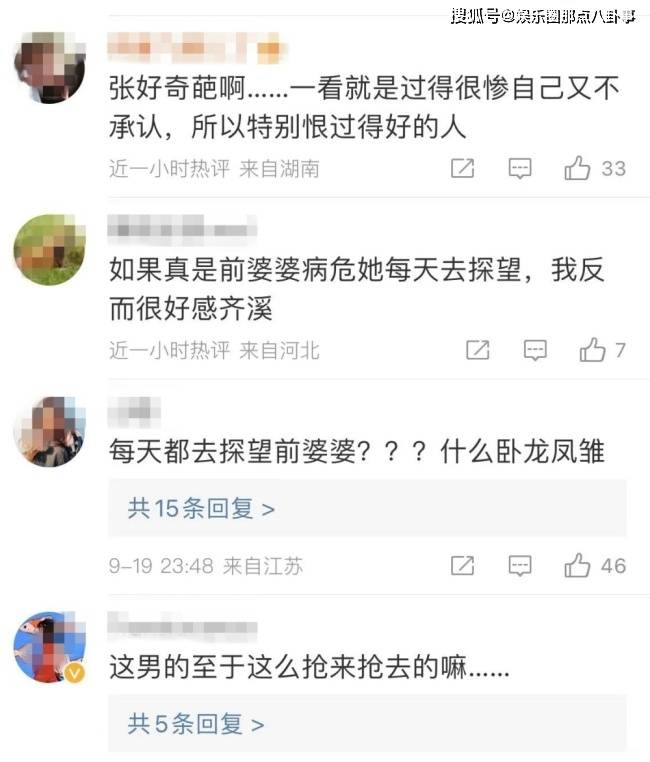Like the comment with 46 likes
The image size is (650, 762).
click(577, 566)
